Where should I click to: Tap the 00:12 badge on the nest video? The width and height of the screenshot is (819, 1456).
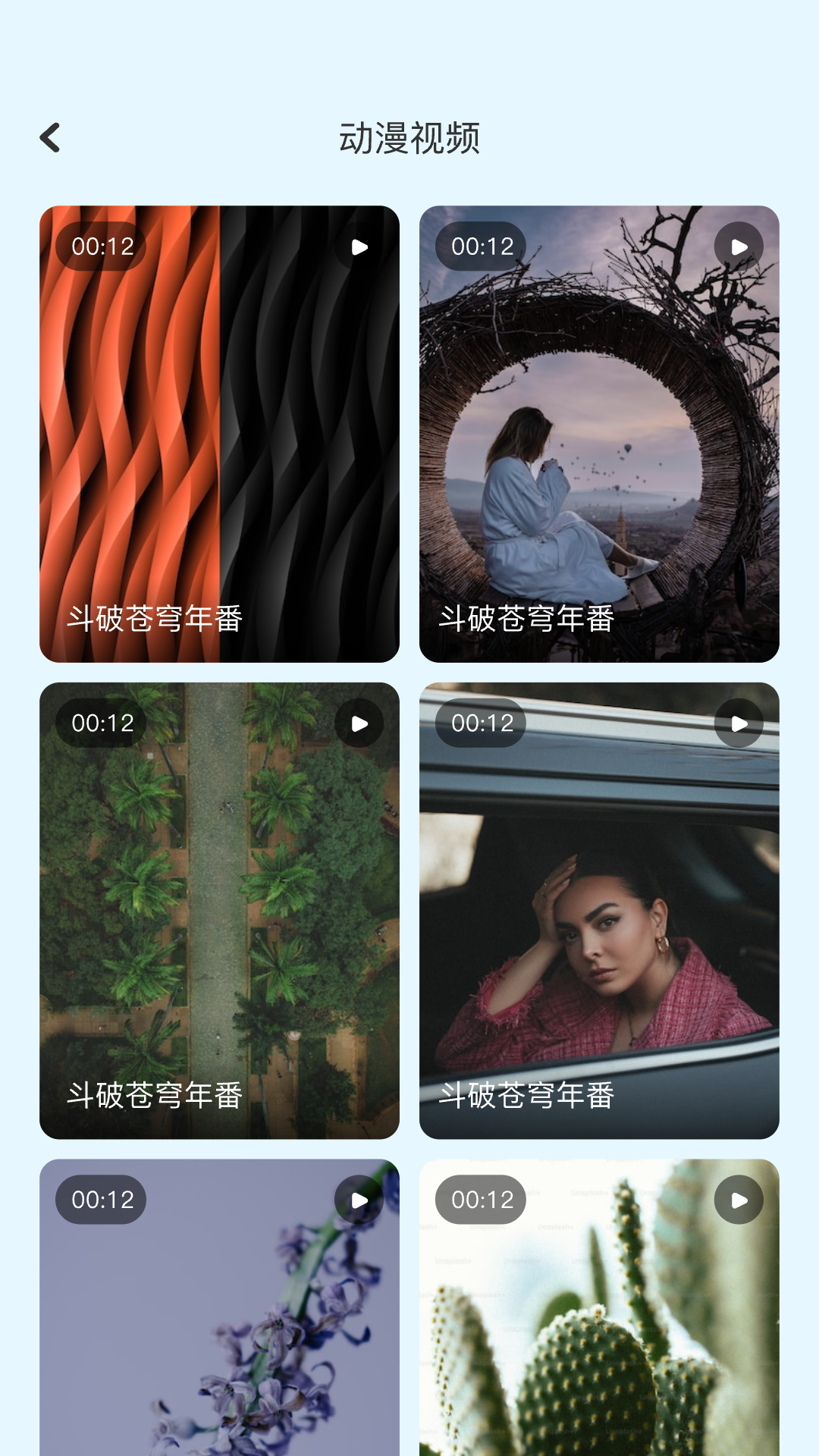coord(481,245)
